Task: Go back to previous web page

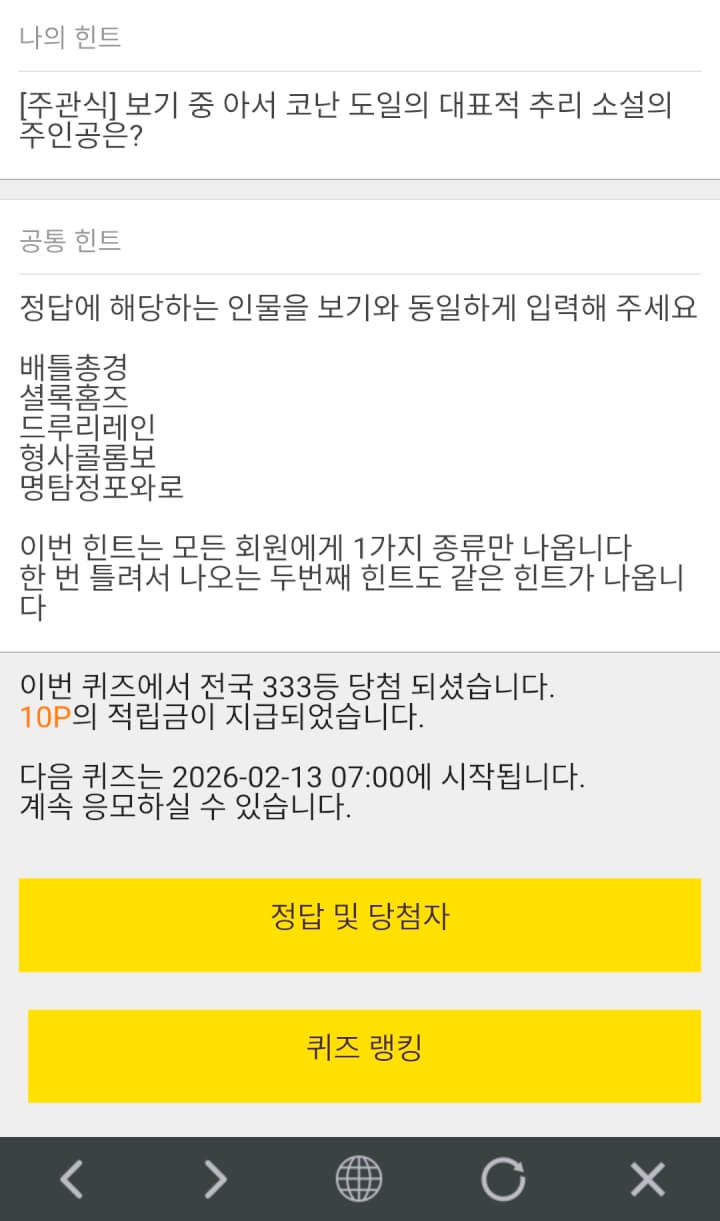Action: (x=71, y=1180)
